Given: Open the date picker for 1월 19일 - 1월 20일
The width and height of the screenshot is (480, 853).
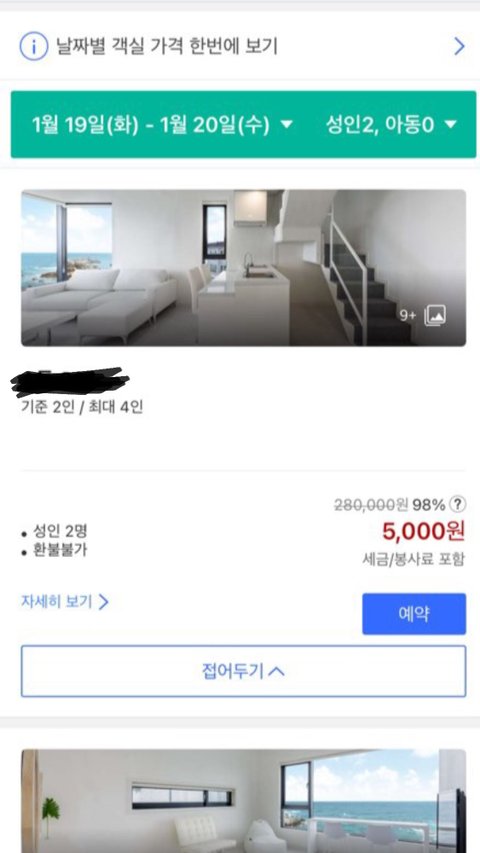Looking at the screenshot, I should coord(162,125).
